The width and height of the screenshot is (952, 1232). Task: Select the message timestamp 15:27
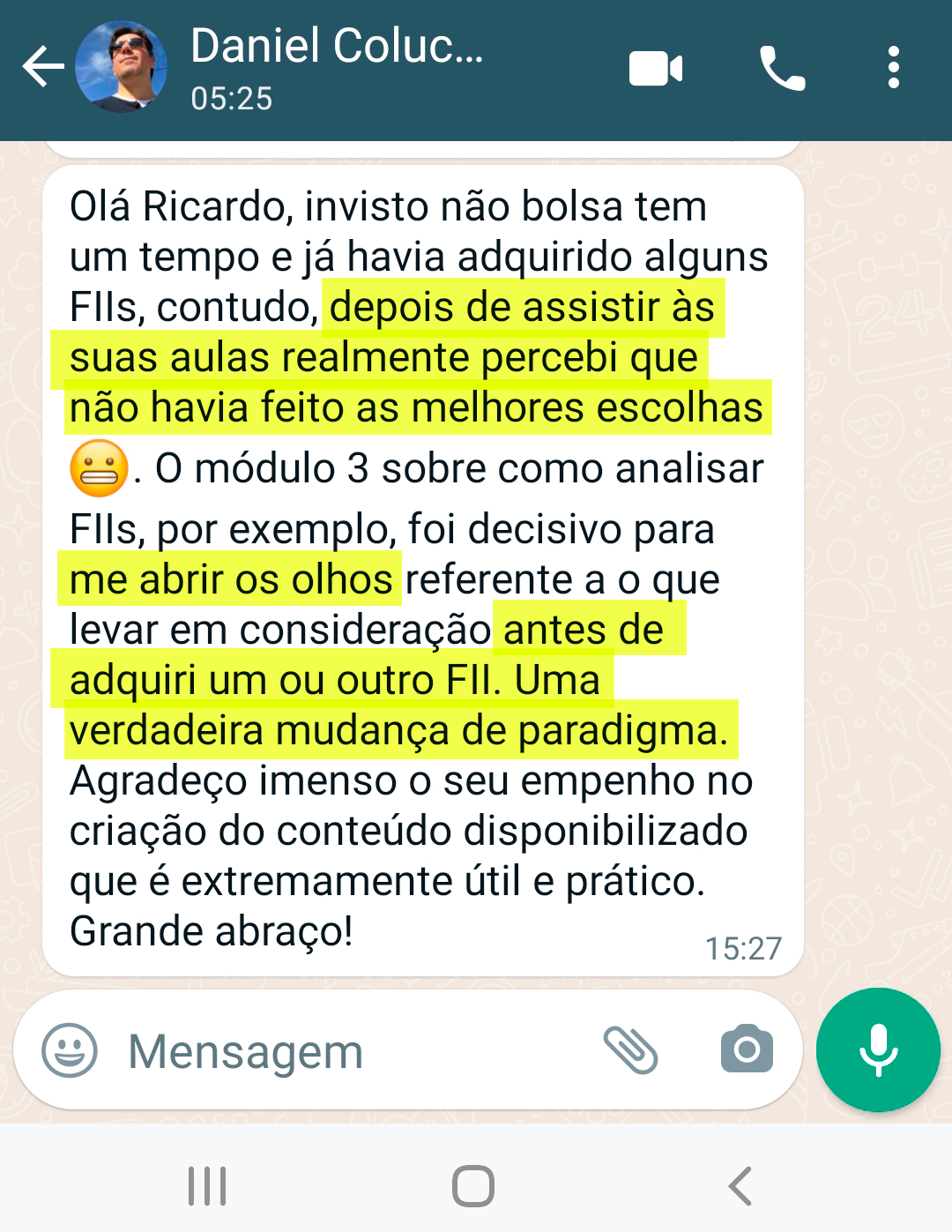[741, 948]
